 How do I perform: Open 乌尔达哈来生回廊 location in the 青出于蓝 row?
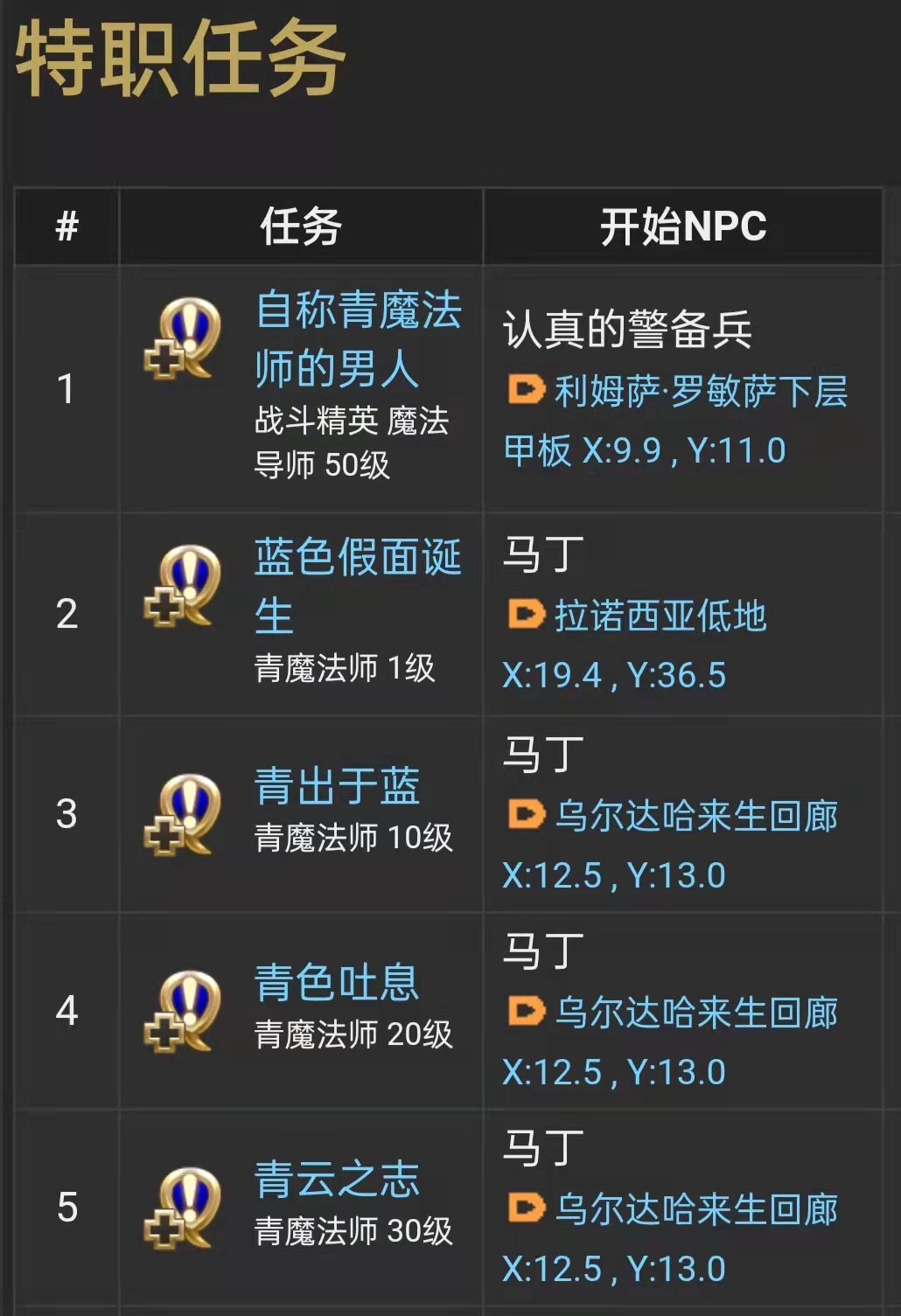tap(695, 816)
